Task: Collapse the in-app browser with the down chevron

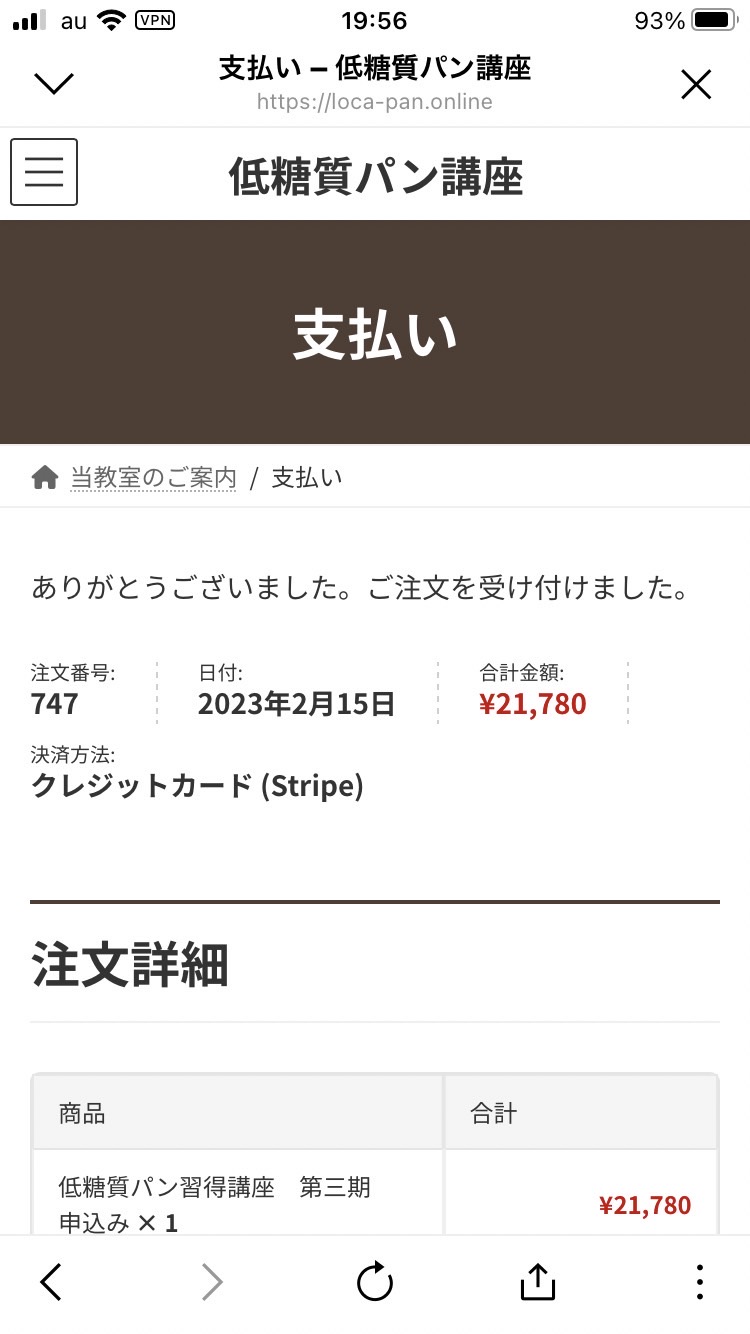Action: tap(54, 84)
